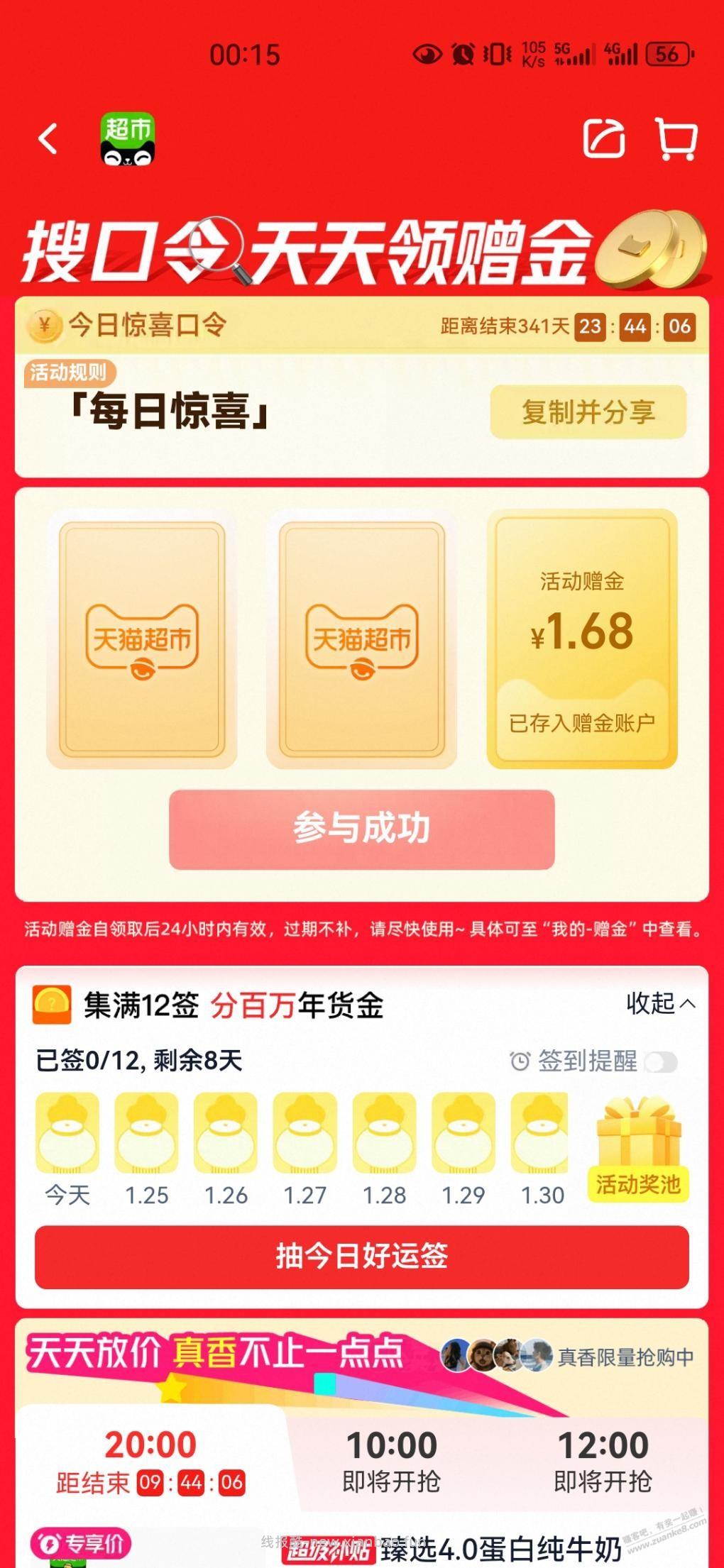Click the red envelope icon beside 集满12签
This screenshot has height=1568, width=724.
52,1005
